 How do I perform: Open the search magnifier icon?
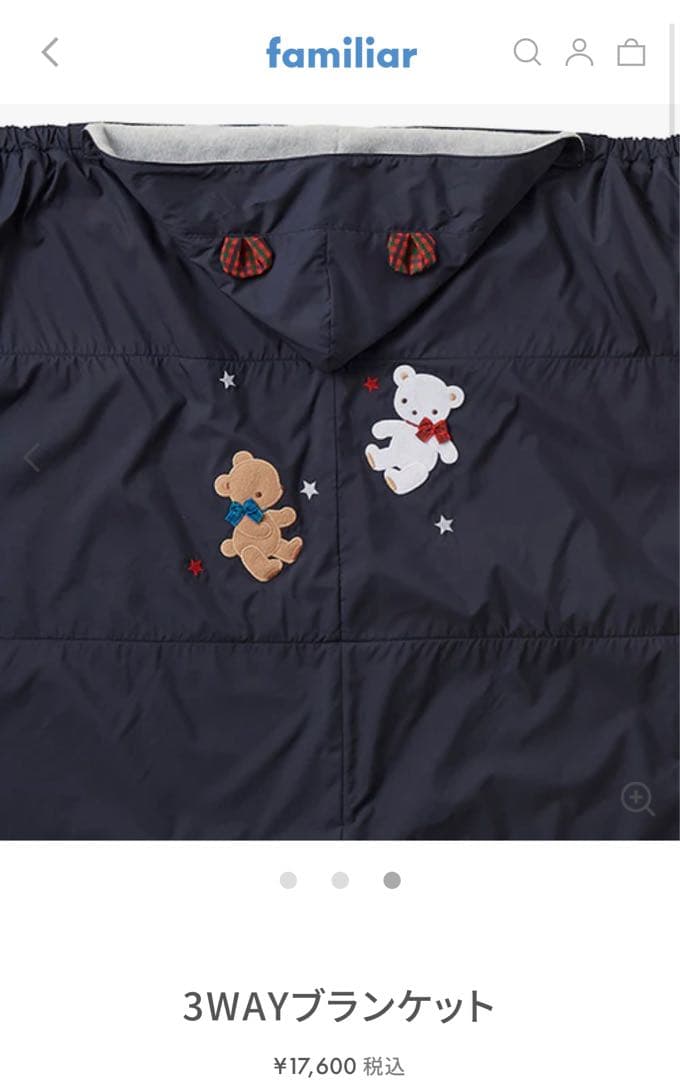pos(527,52)
